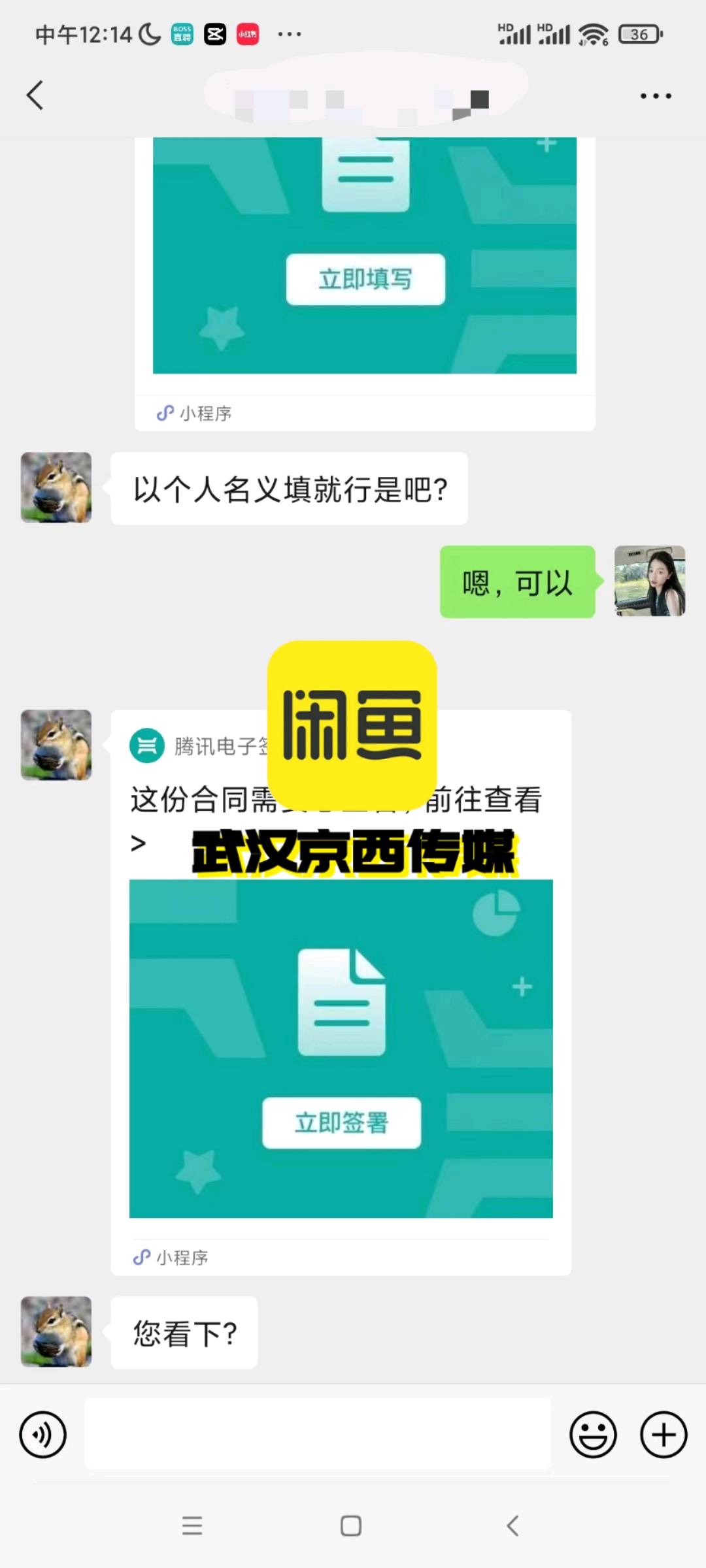Go back to the chat list
Screen dimensions: 706x1568
[35, 95]
